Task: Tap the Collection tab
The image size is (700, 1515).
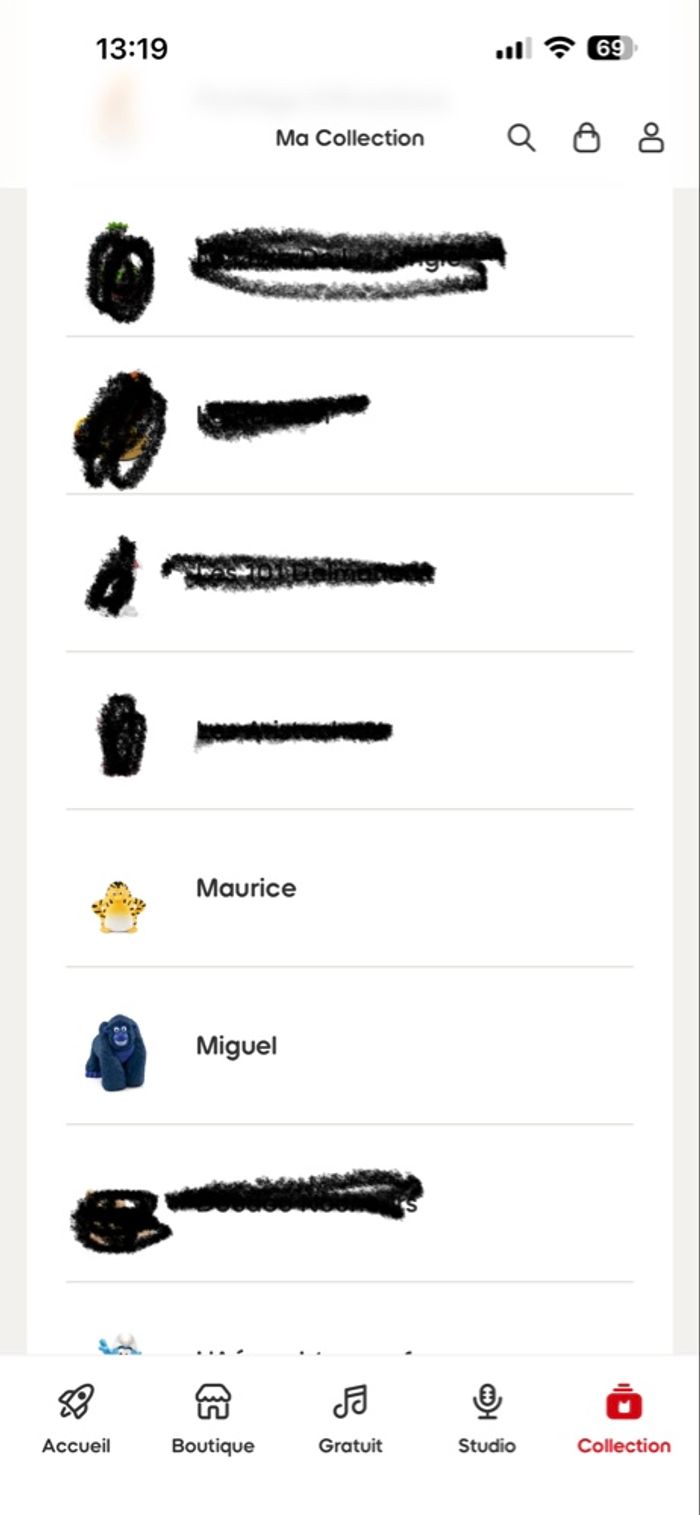Action: (623, 1418)
